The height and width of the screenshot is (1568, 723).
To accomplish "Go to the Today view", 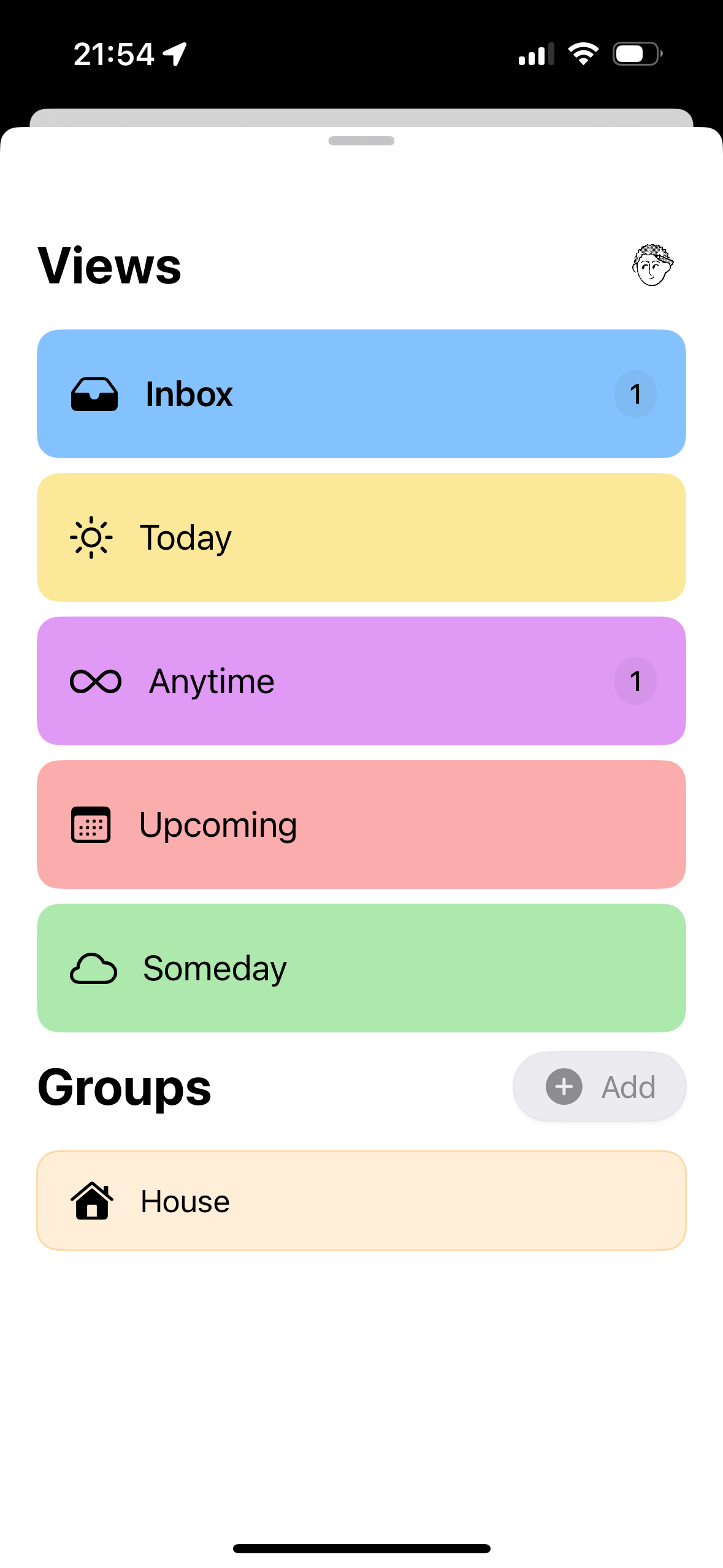I will tap(361, 537).
